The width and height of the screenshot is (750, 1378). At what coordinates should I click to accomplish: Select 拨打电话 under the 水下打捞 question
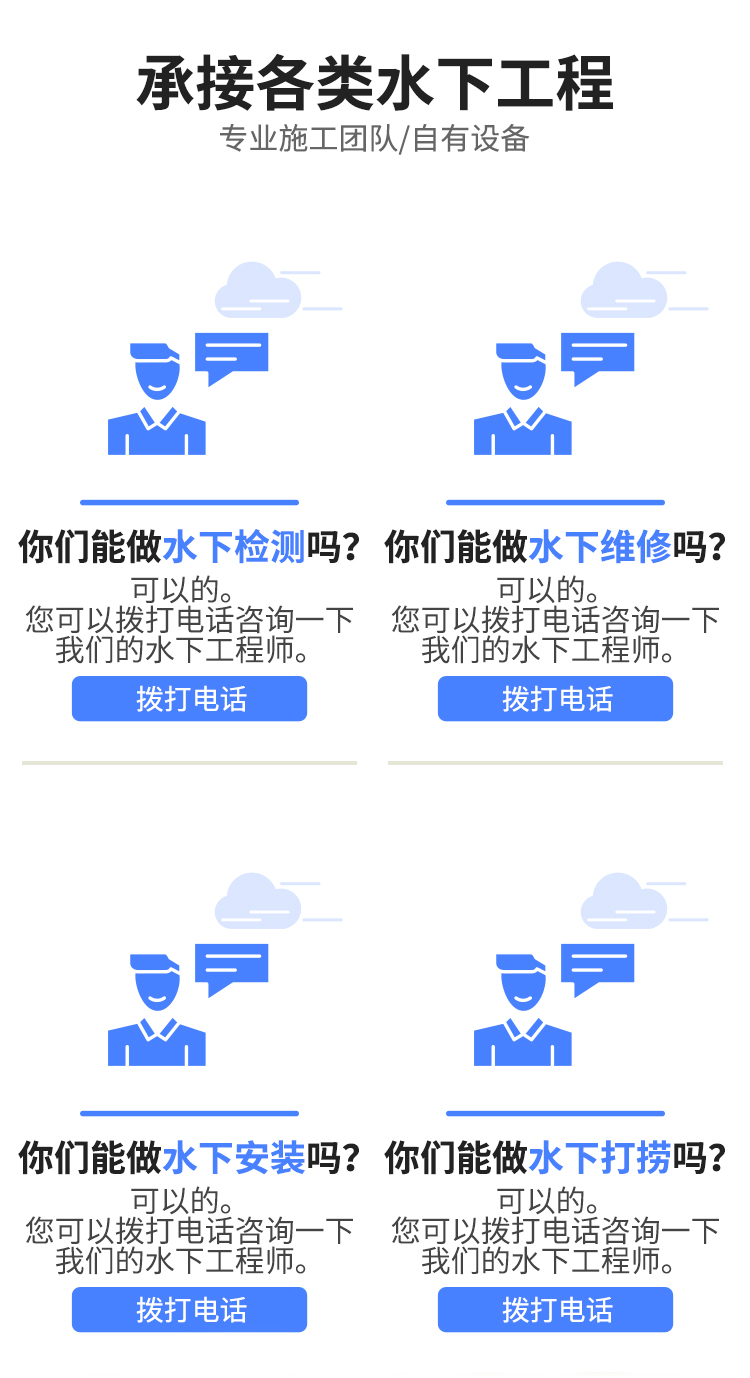point(555,1309)
